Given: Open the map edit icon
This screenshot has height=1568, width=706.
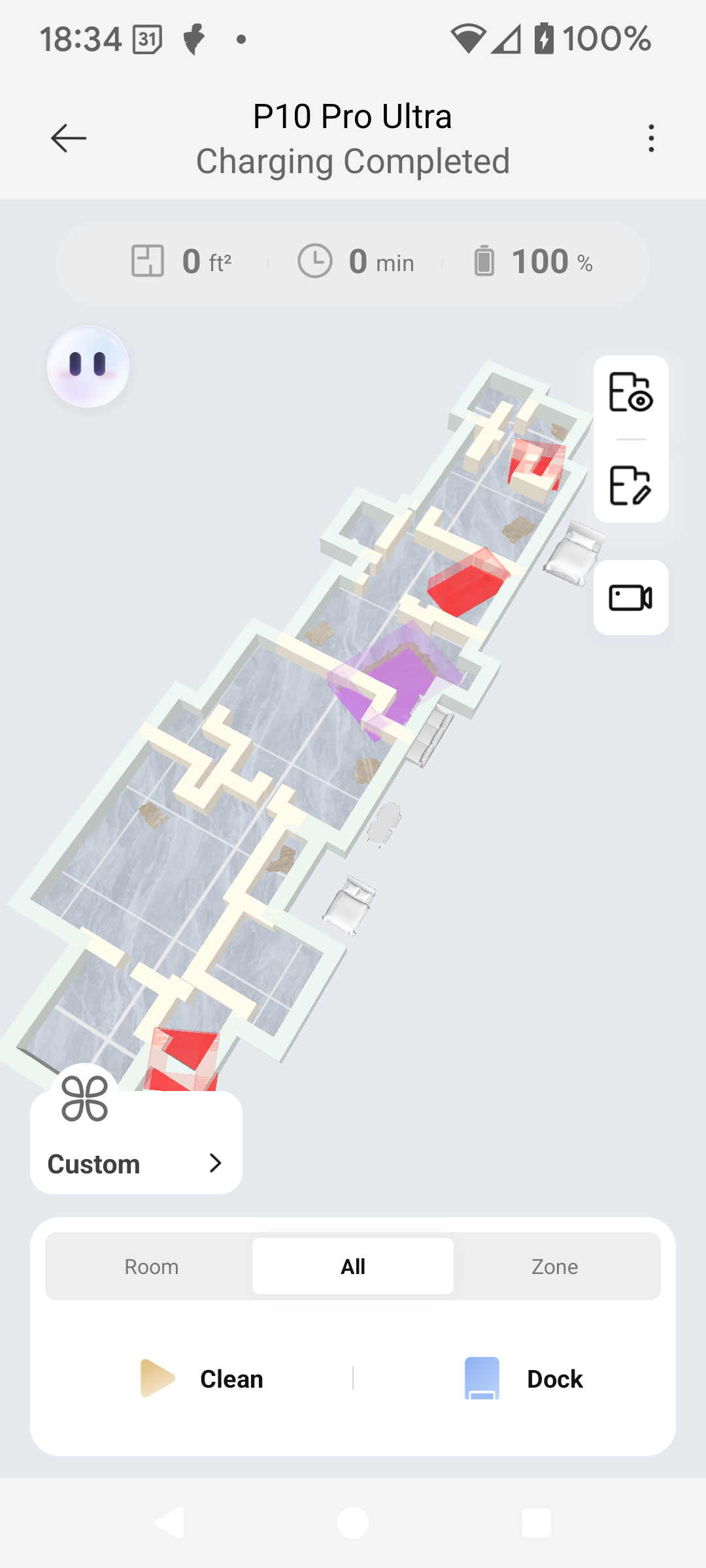Looking at the screenshot, I should click(x=630, y=485).
